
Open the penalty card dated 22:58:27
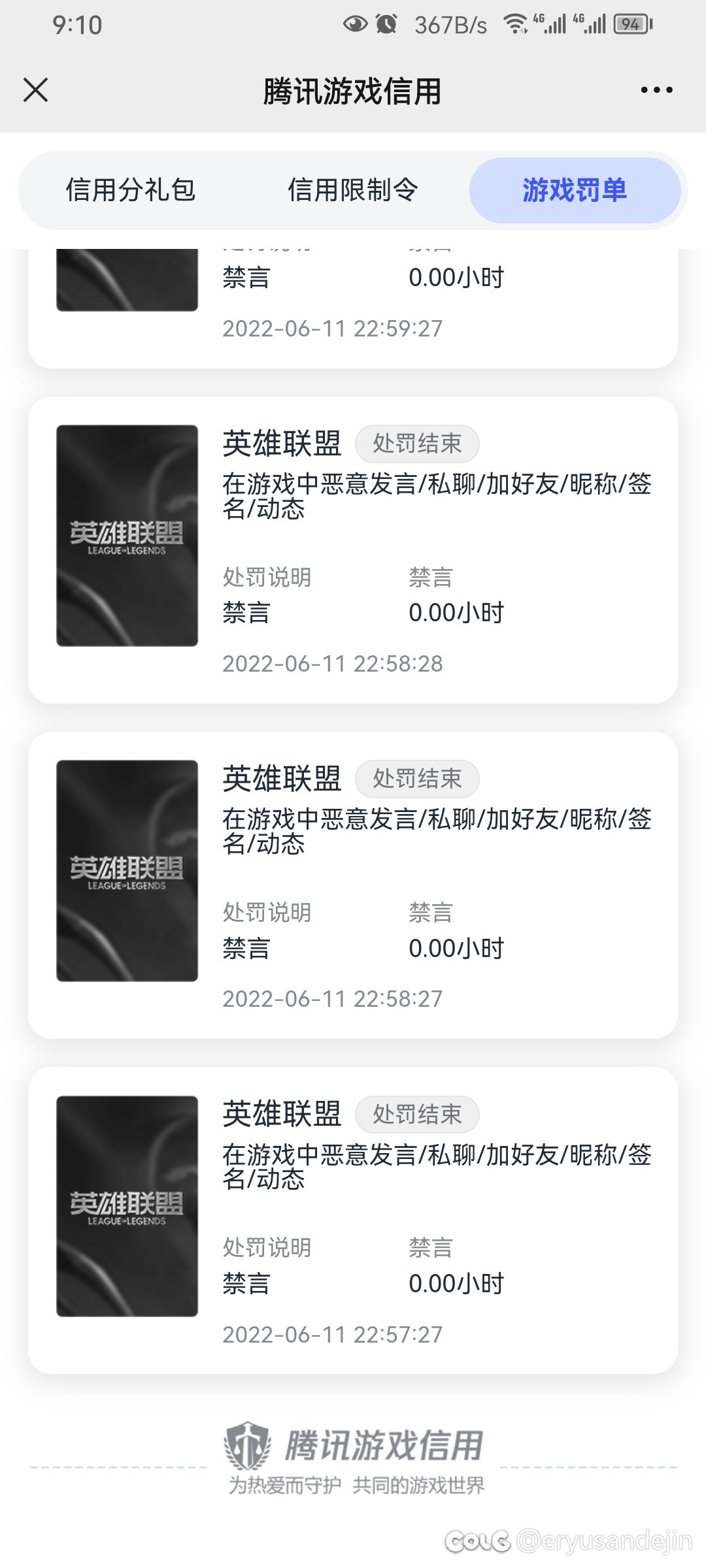point(353,885)
